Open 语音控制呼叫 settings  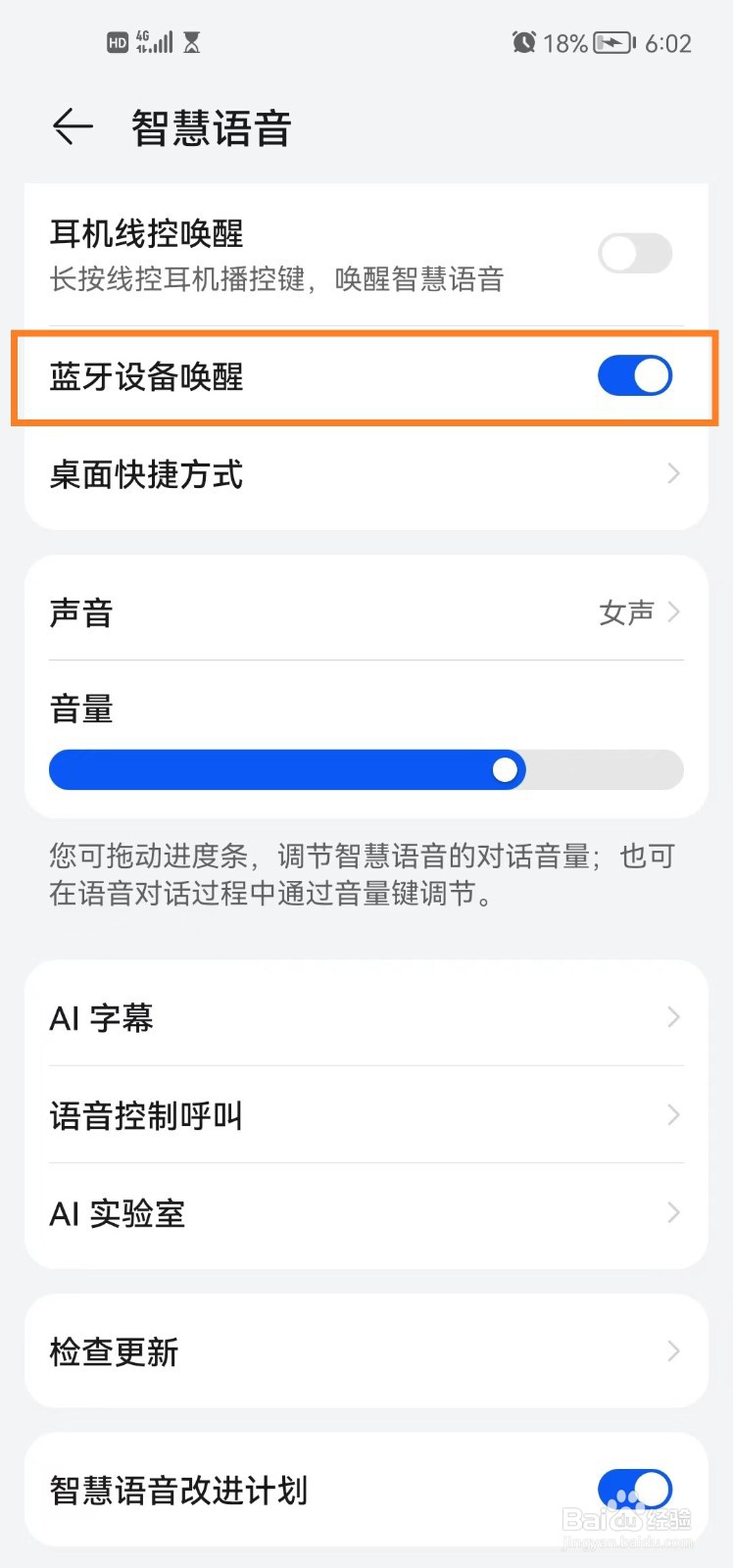point(366,1115)
